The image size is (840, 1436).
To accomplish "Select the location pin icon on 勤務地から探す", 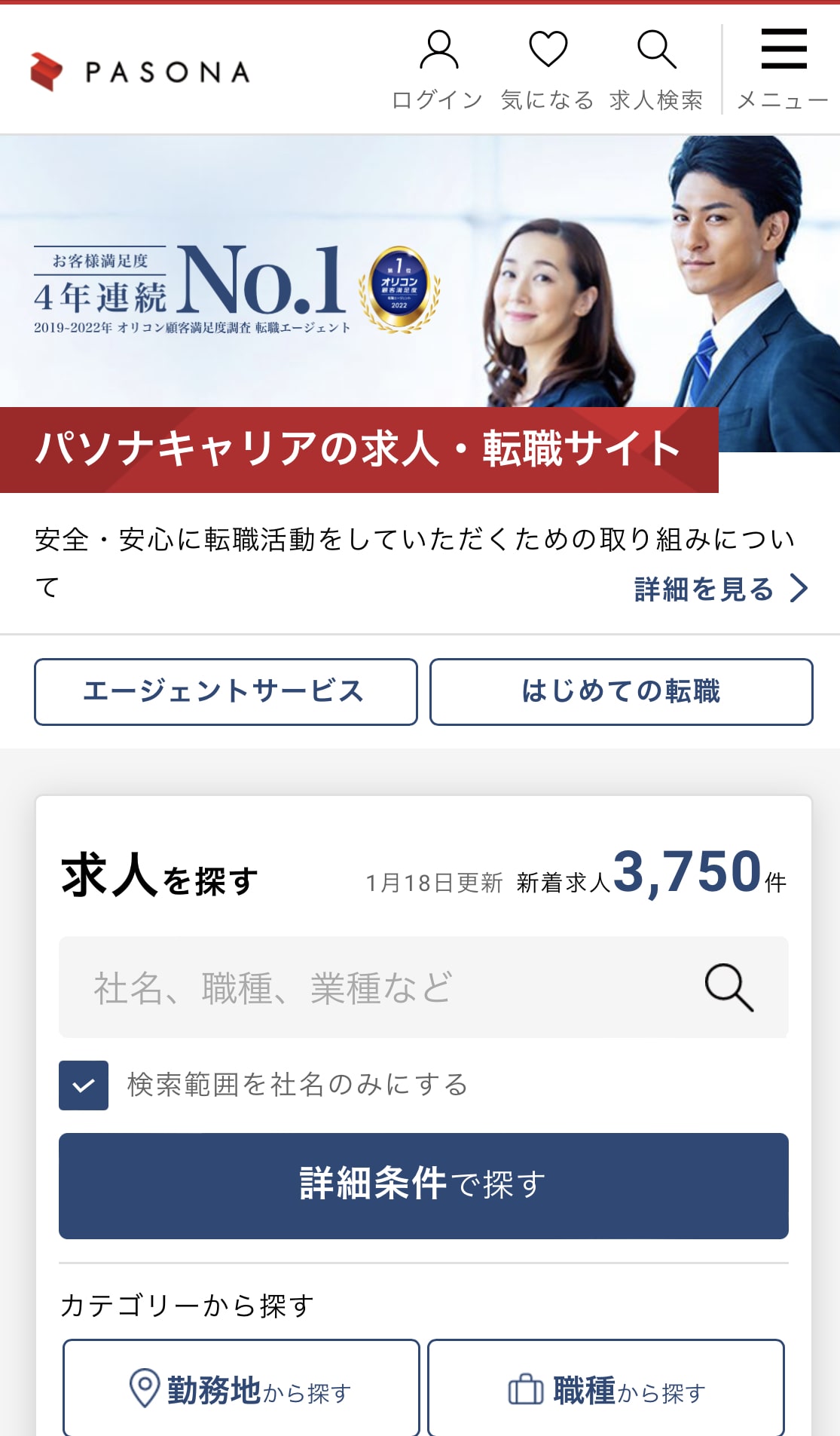I will pos(145,1387).
